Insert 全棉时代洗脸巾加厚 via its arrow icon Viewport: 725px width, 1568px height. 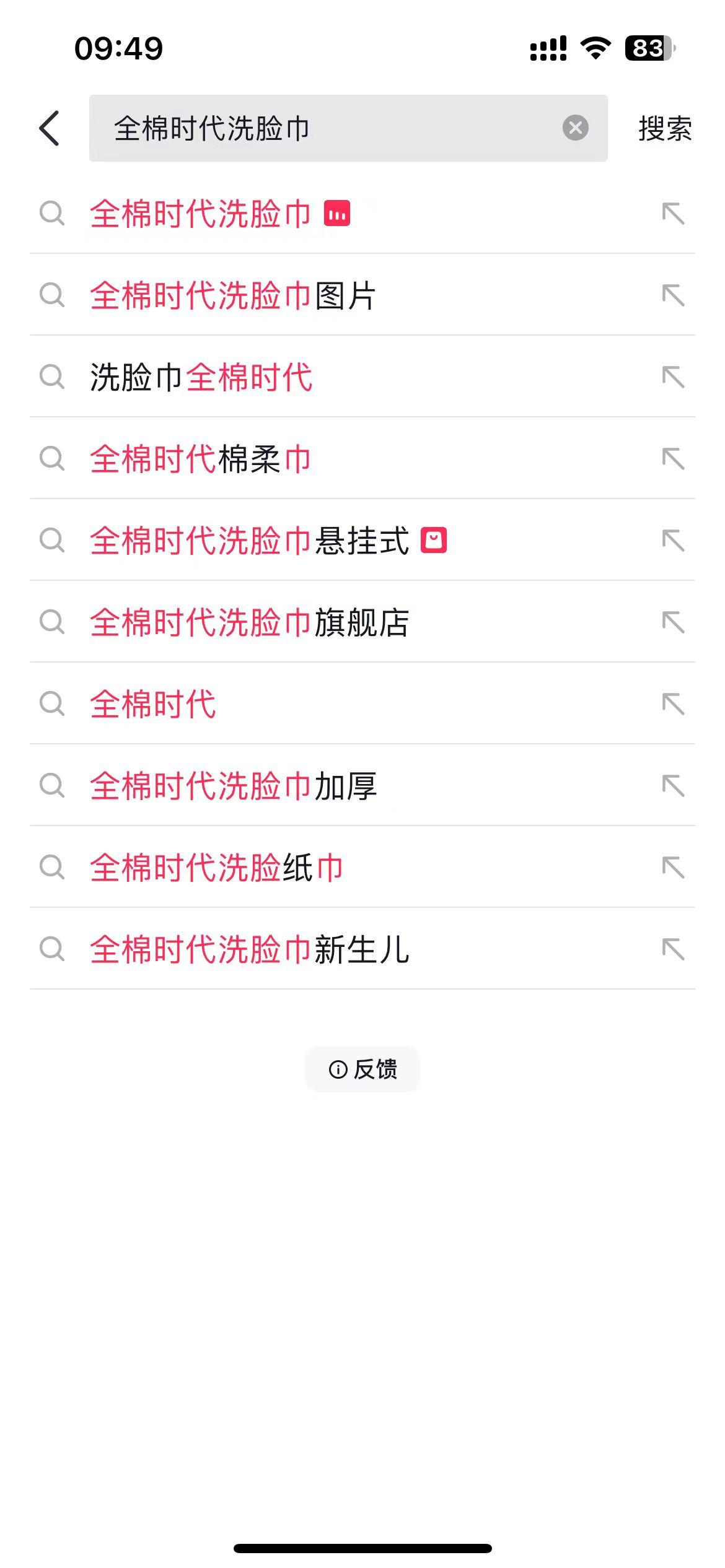(673, 786)
